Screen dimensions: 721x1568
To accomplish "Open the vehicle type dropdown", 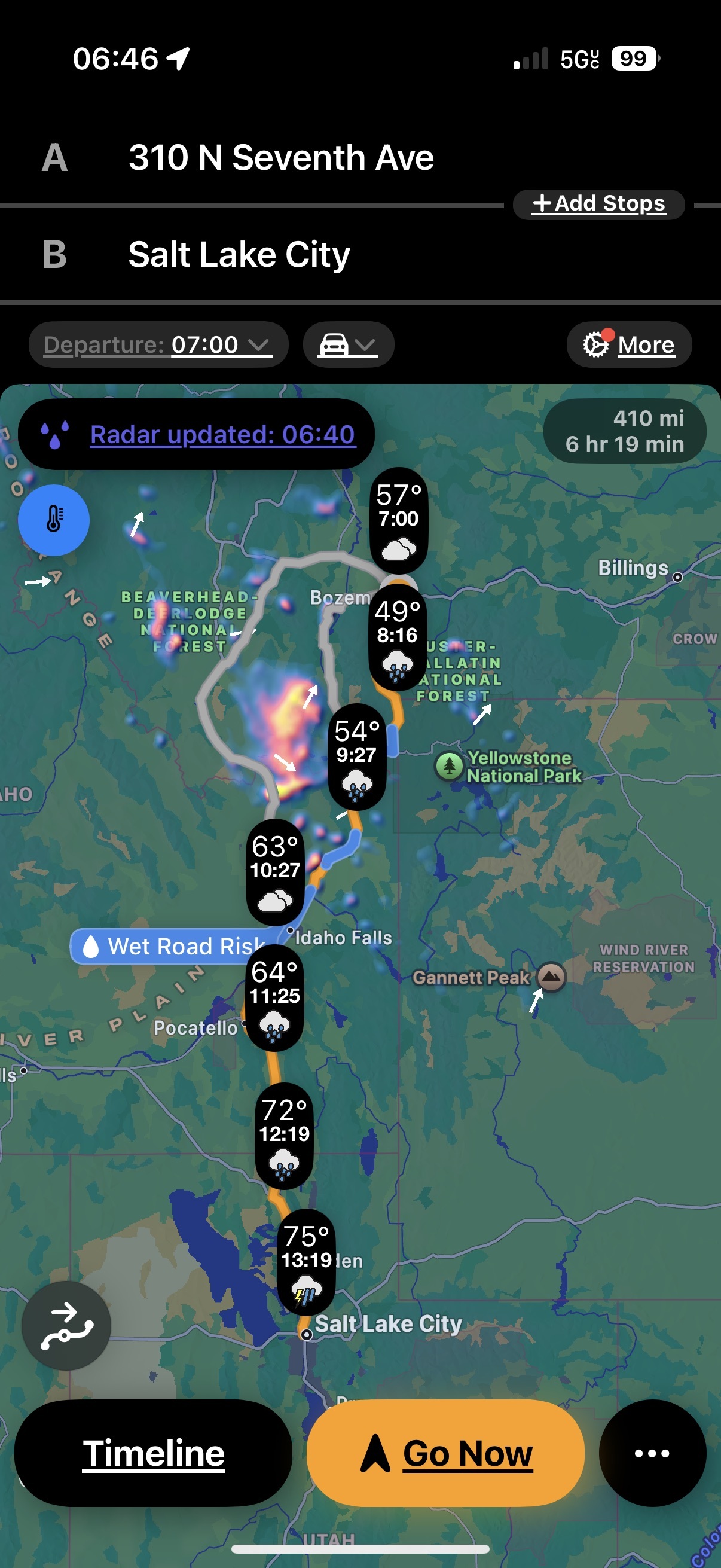I will pyautogui.click(x=348, y=344).
